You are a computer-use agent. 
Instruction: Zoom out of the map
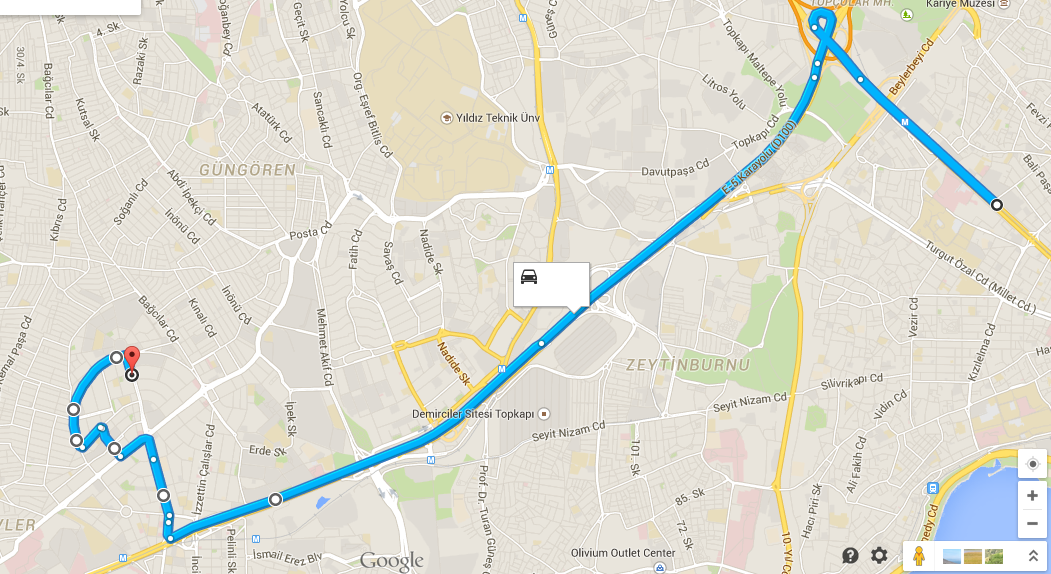1032,523
